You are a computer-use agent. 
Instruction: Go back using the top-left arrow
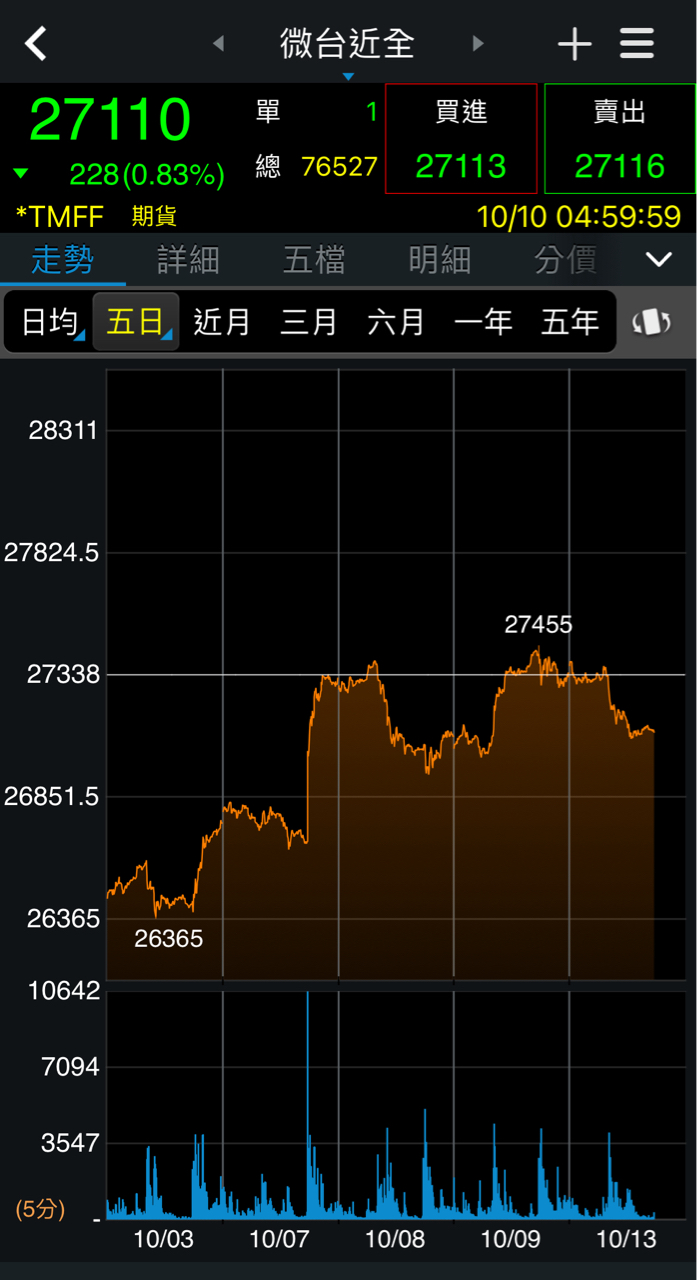click(37, 44)
